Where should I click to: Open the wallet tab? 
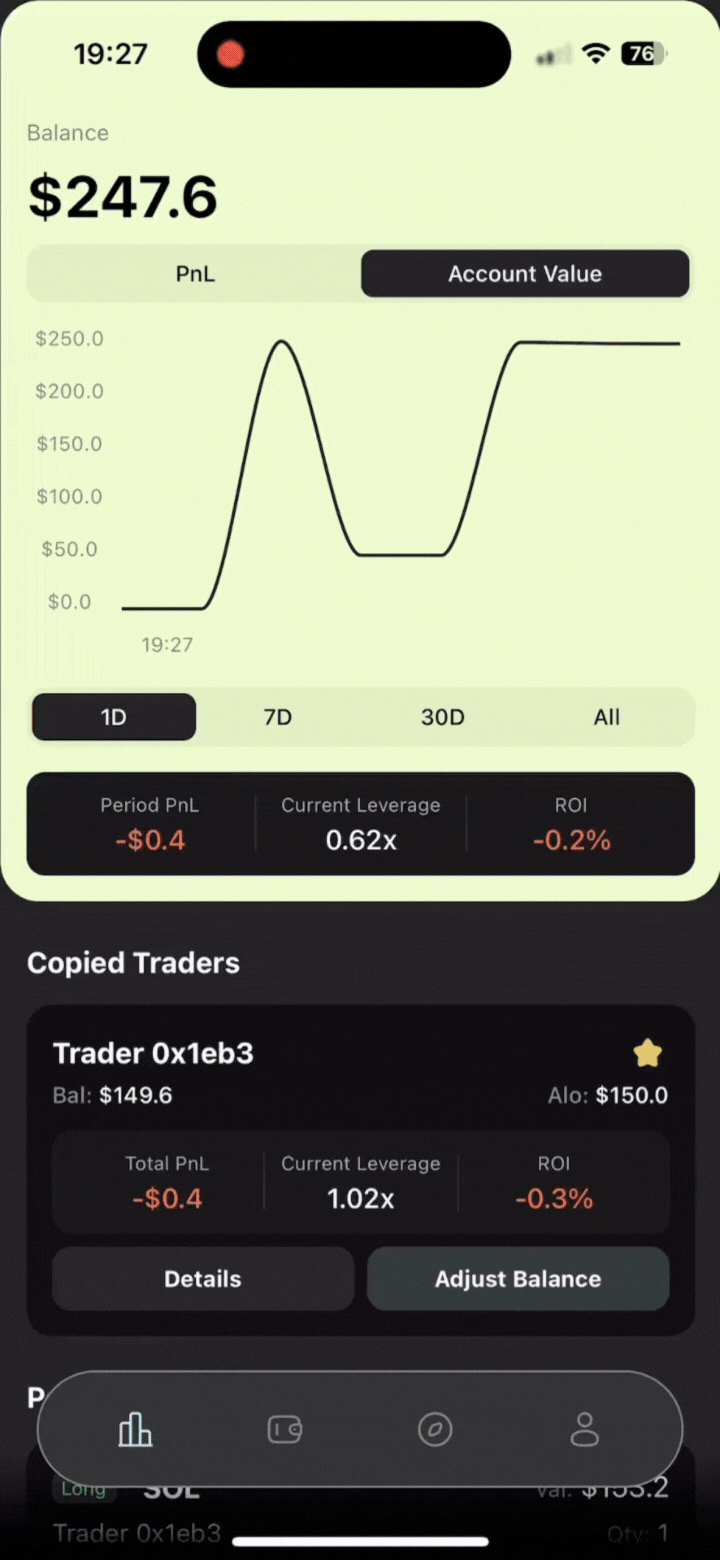285,1429
